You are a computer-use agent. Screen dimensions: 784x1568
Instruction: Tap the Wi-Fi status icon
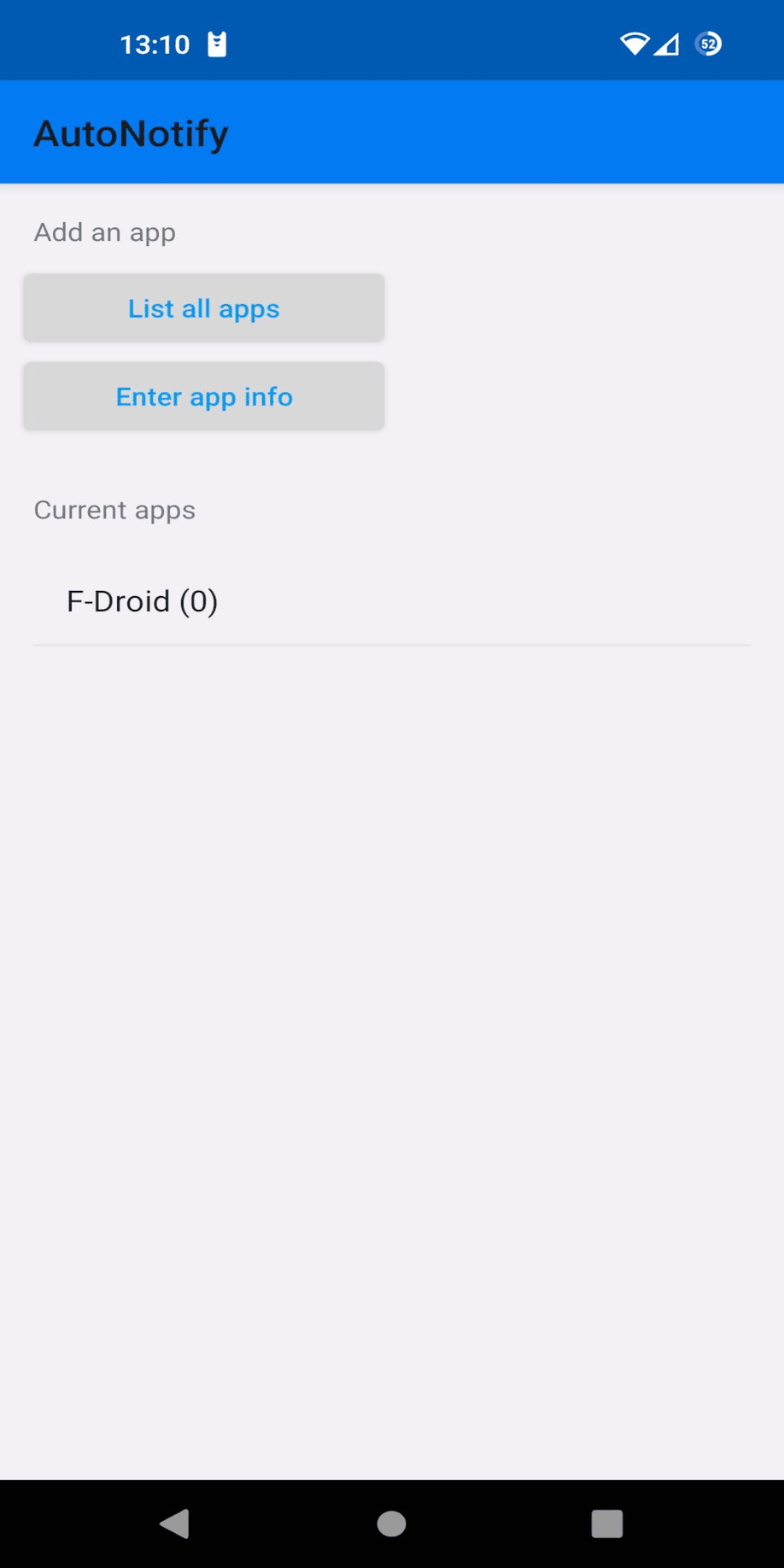(x=633, y=43)
